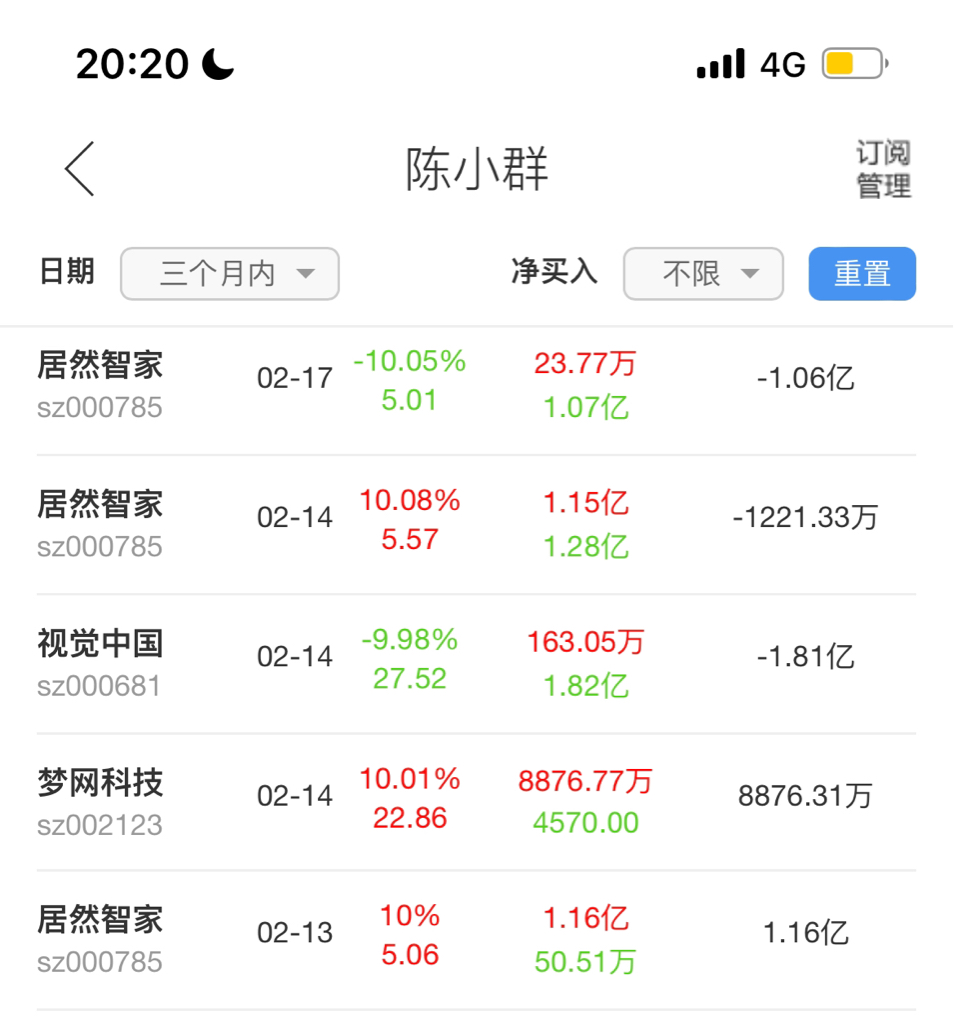Open 居然智家 record dated 02-13

pos(477,940)
